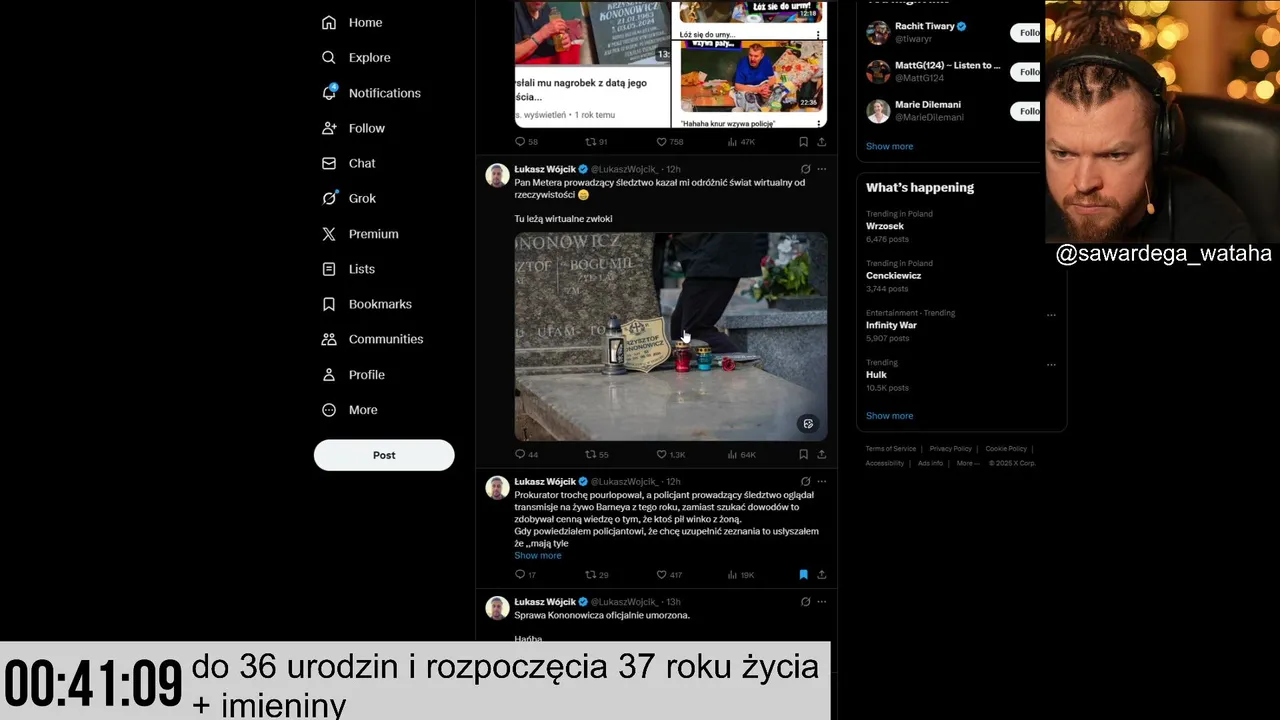Viewport: 1280px width, 720px height.
Task: Open the tombstone photo in Wójcik's post
Action: click(670, 336)
